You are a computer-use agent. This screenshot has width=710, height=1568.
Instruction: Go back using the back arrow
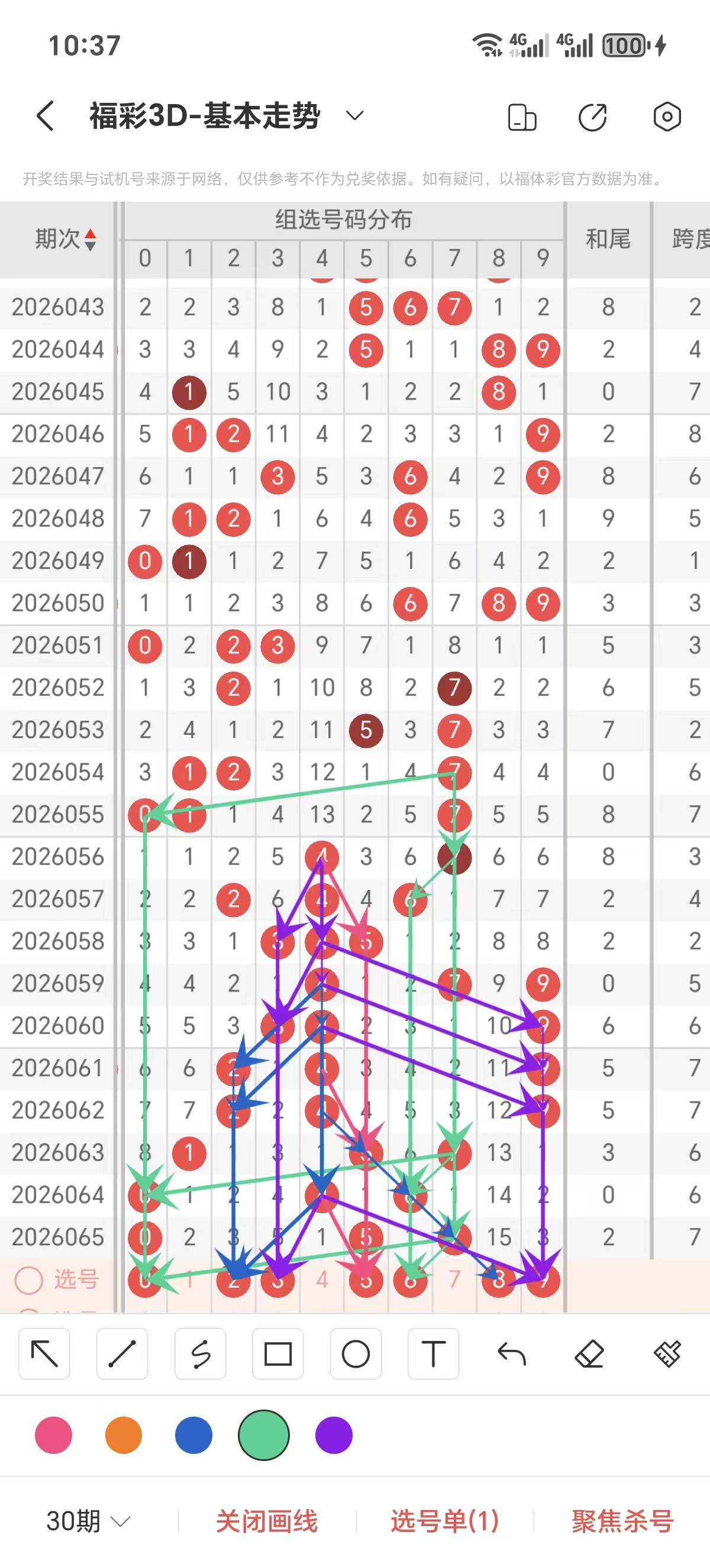click(x=46, y=116)
